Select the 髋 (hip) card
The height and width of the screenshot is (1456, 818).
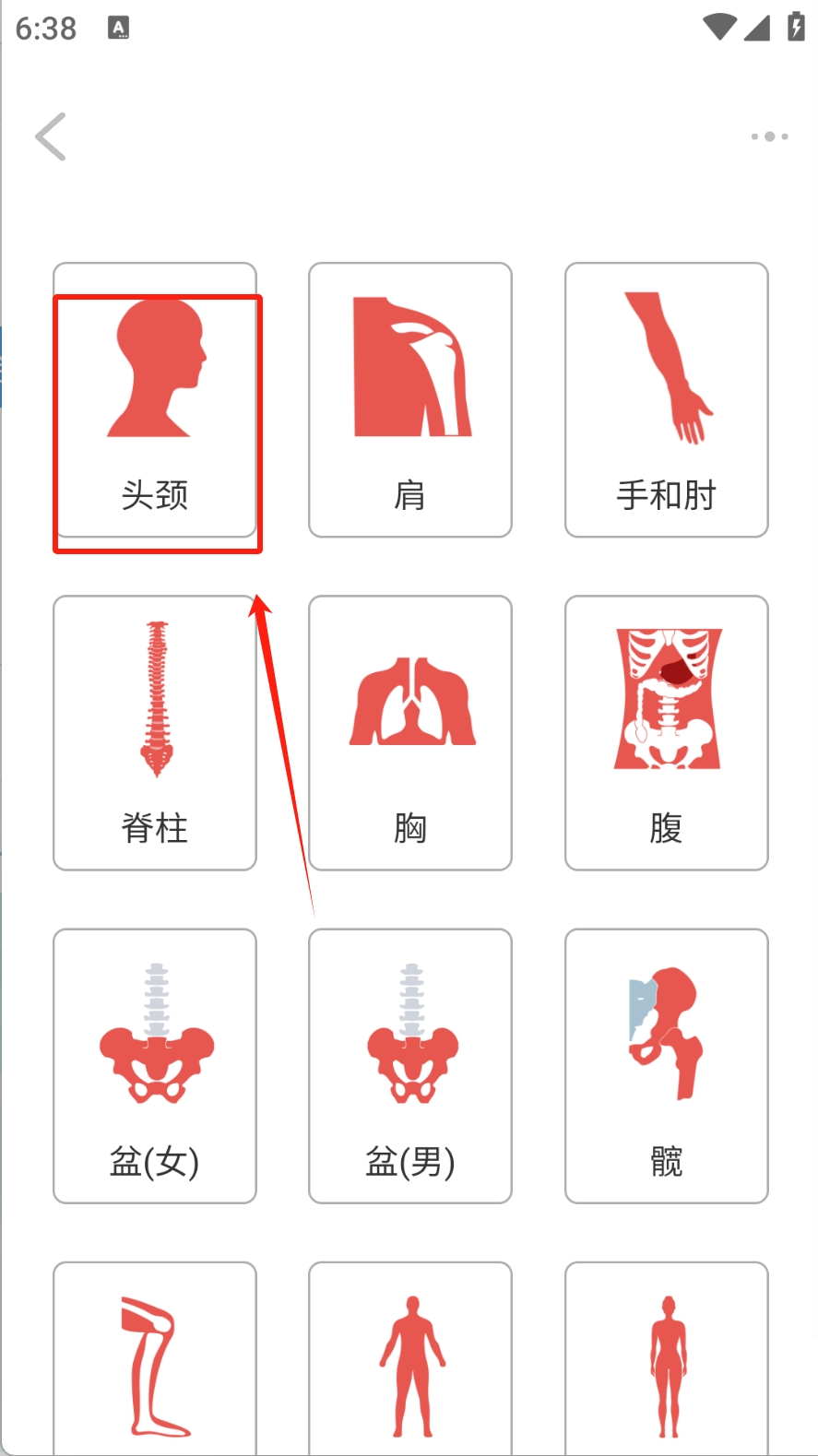click(x=666, y=1066)
